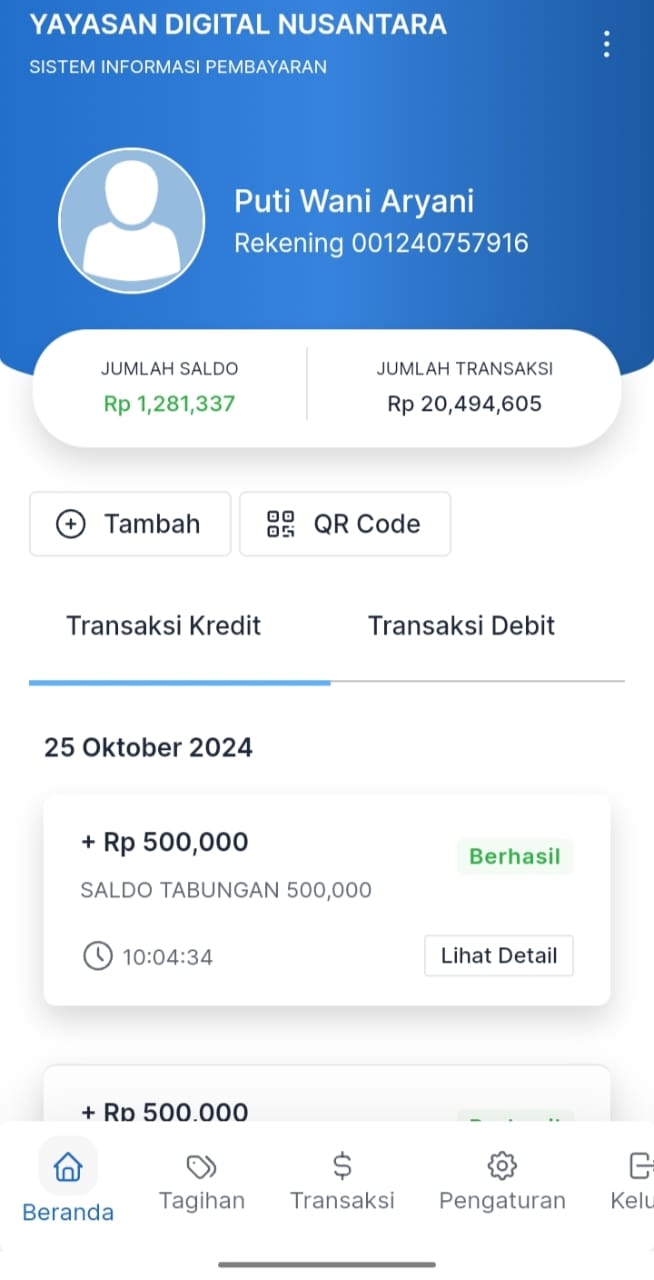The height and width of the screenshot is (1280, 654).
Task: Open the Transaksi navigation item
Action: click(x=342, y=1182)
